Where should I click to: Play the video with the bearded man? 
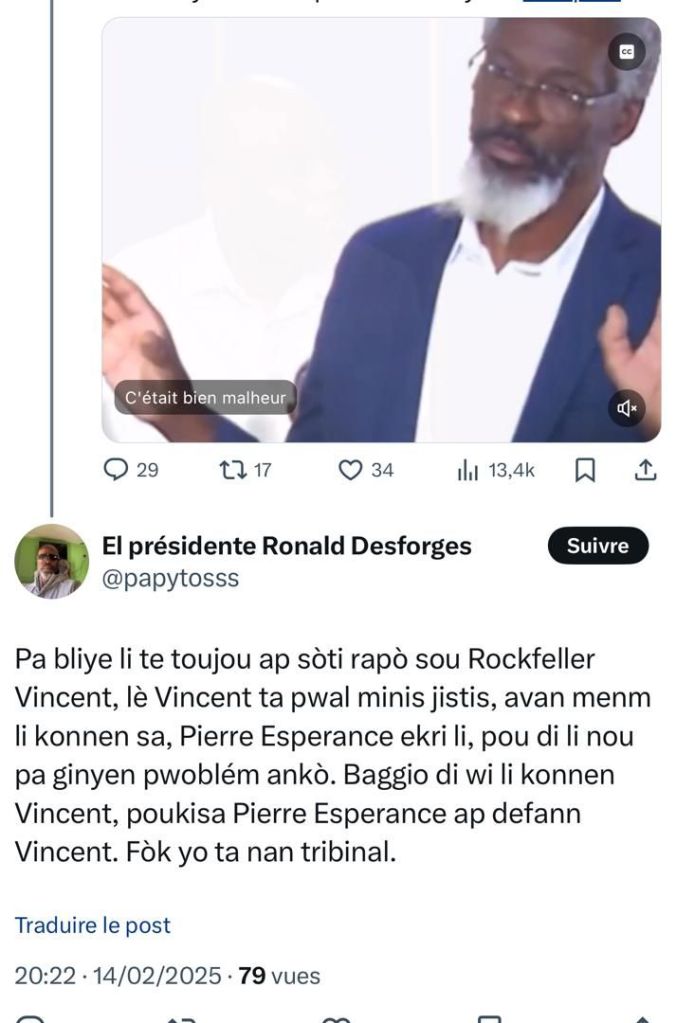coord(380,230)
